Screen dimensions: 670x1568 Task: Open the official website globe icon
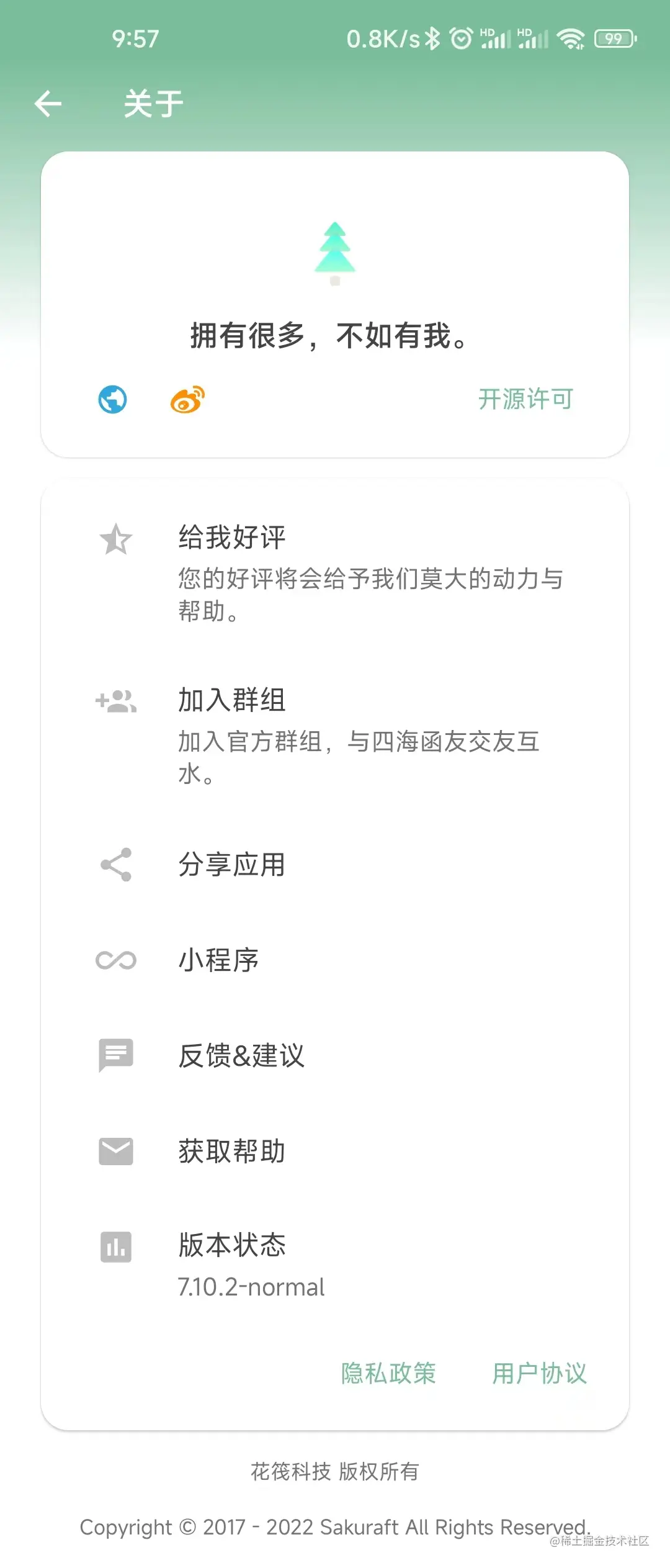(x=112, y=399)
